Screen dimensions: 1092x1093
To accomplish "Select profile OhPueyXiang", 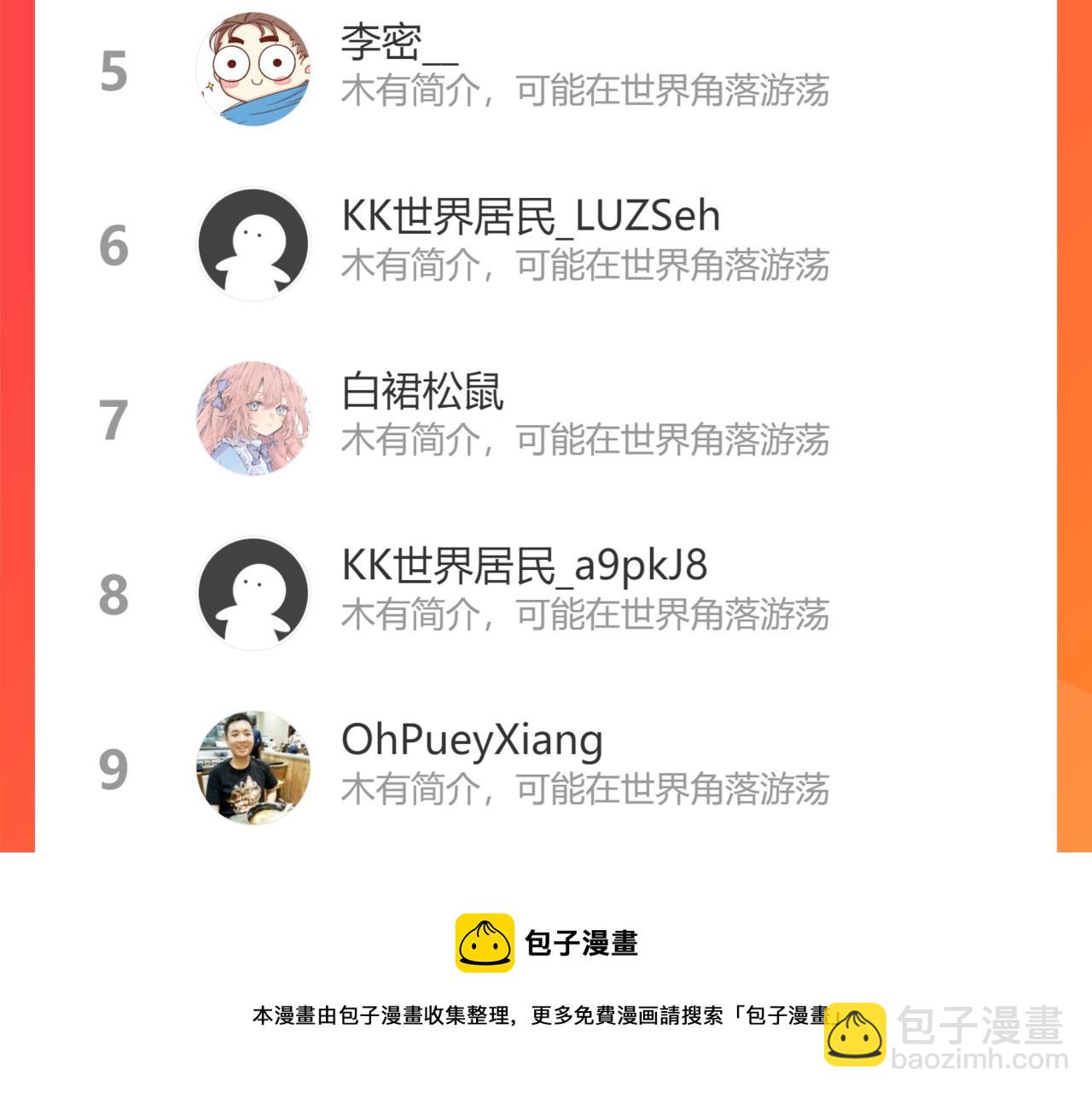I will tap(473, 741).
